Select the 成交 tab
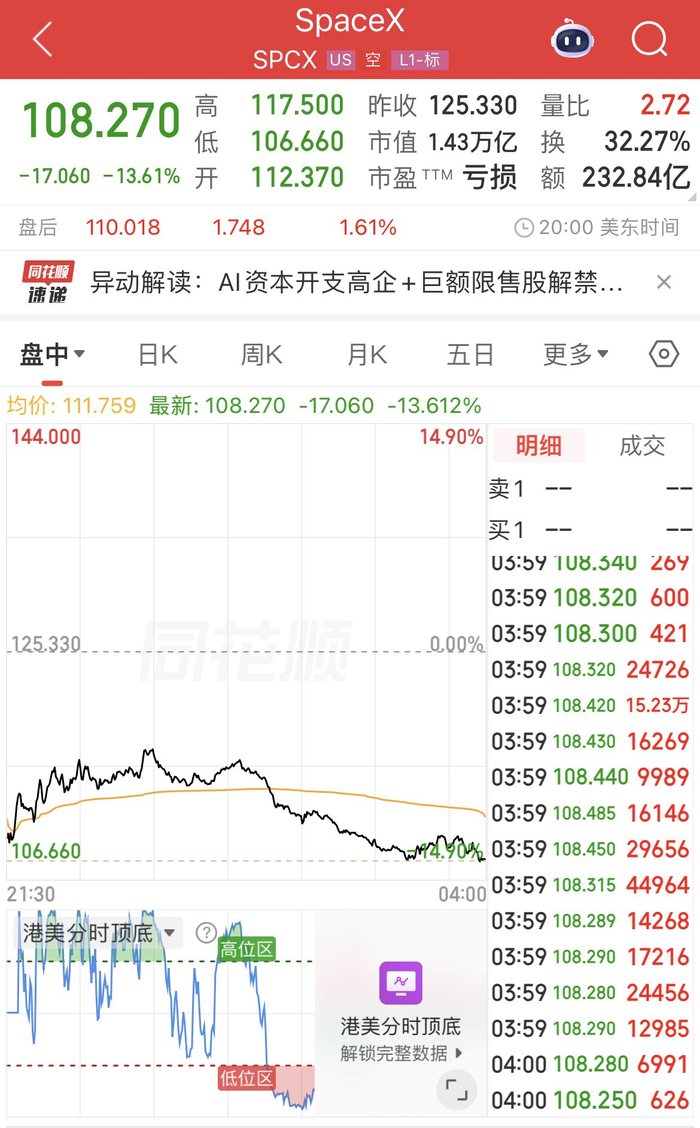 coord(642,446)
